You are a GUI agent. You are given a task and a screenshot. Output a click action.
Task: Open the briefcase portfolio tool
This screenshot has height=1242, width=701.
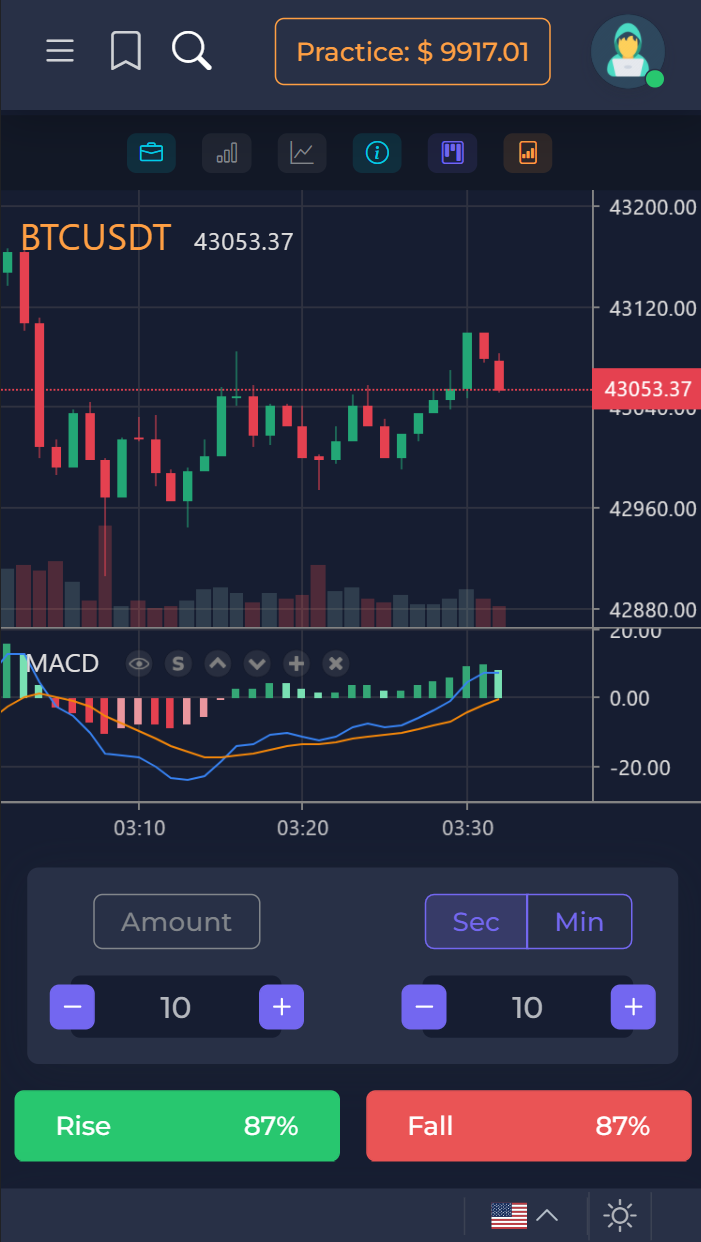click(151, 153)
